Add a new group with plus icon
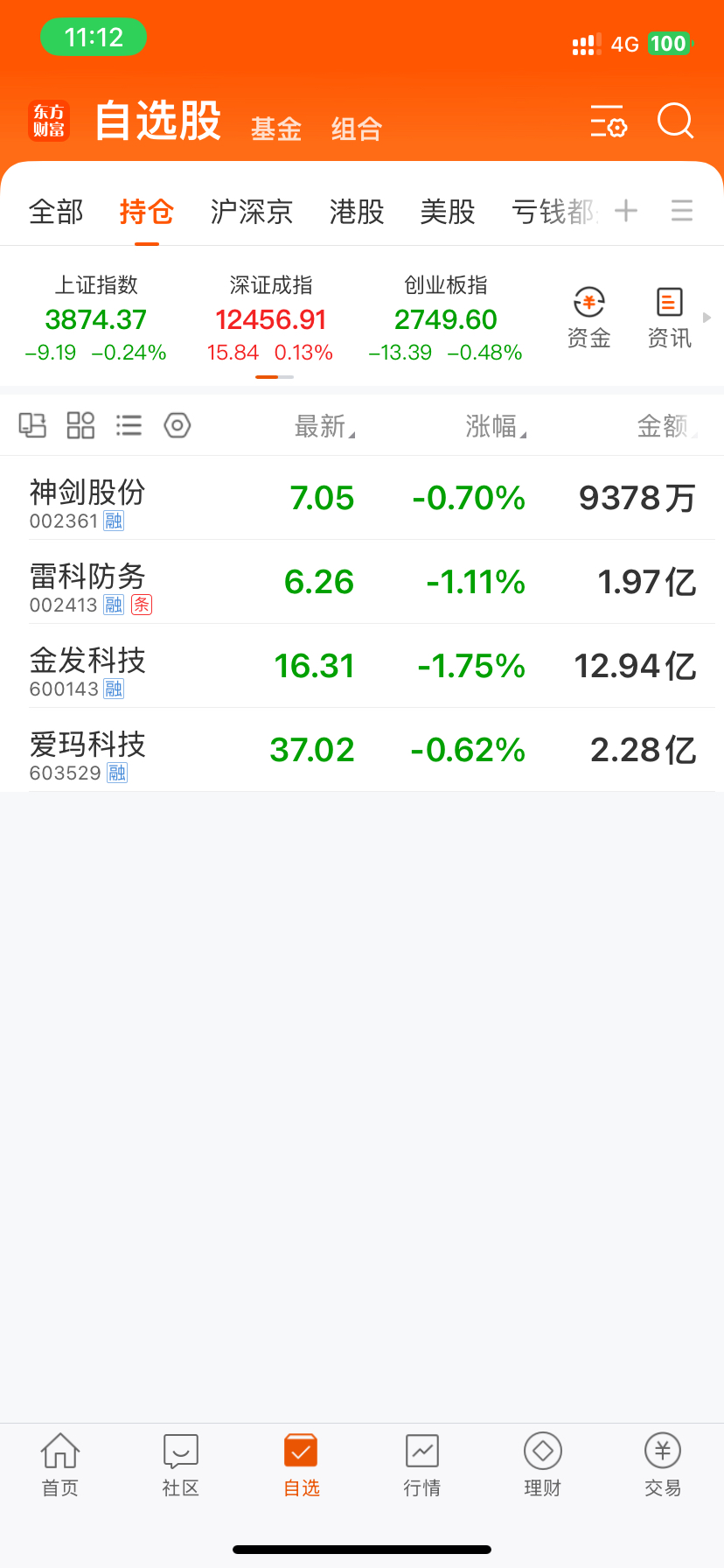 626,211
